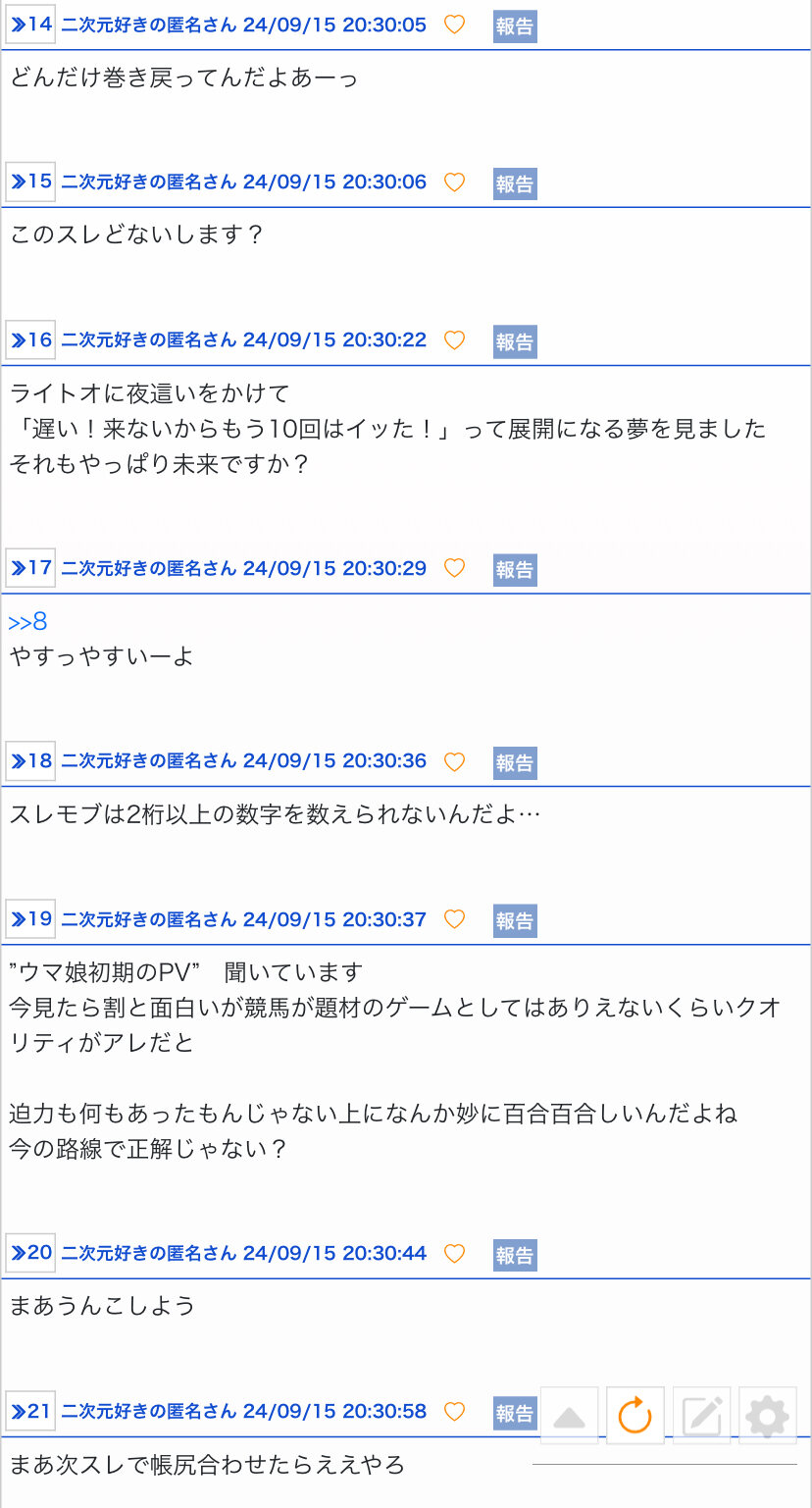Image resolution: width=812 pixels, height=1508 pixels.
Task: Open settings with the gear icon
Action: [x=768, y=1416]
